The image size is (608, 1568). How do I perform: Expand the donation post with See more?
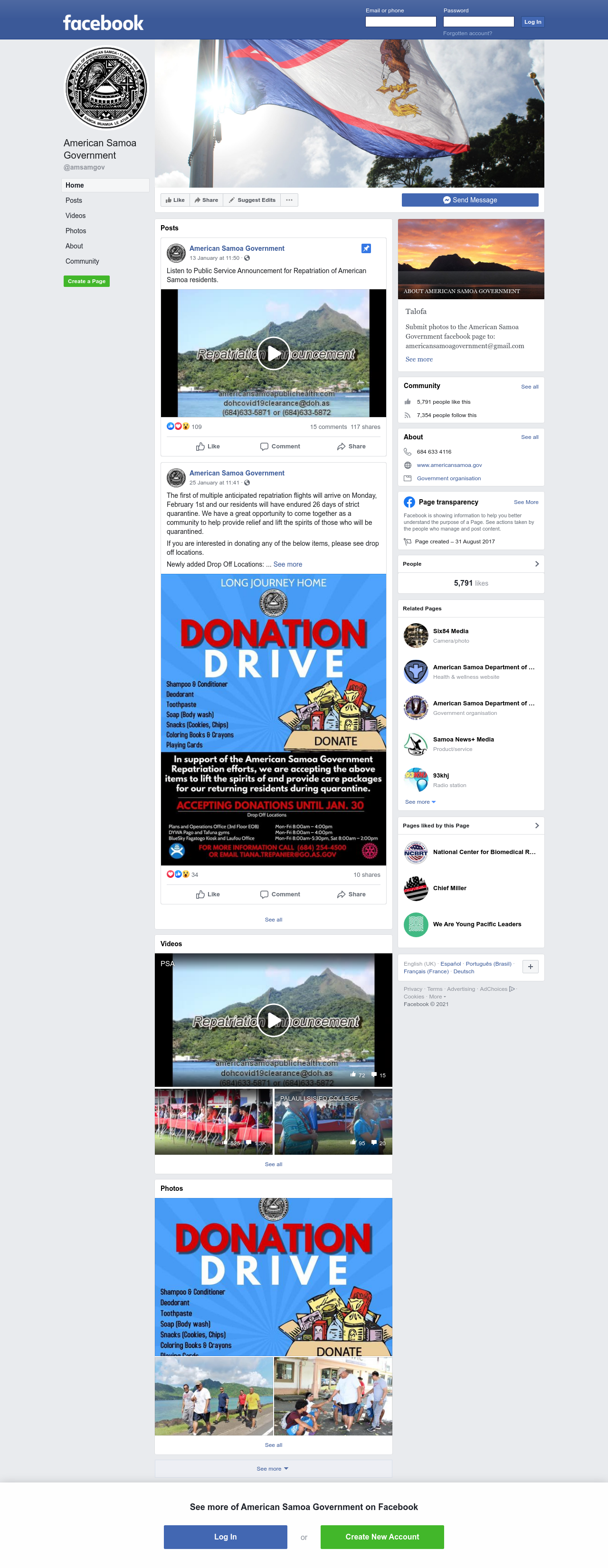point(288,564)
